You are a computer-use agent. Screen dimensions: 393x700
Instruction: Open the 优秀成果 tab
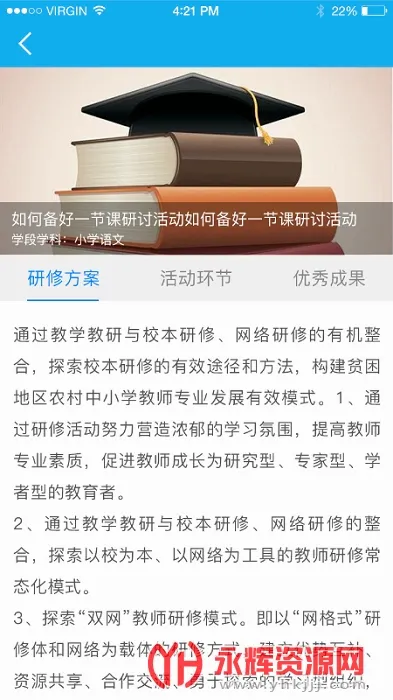329,278
